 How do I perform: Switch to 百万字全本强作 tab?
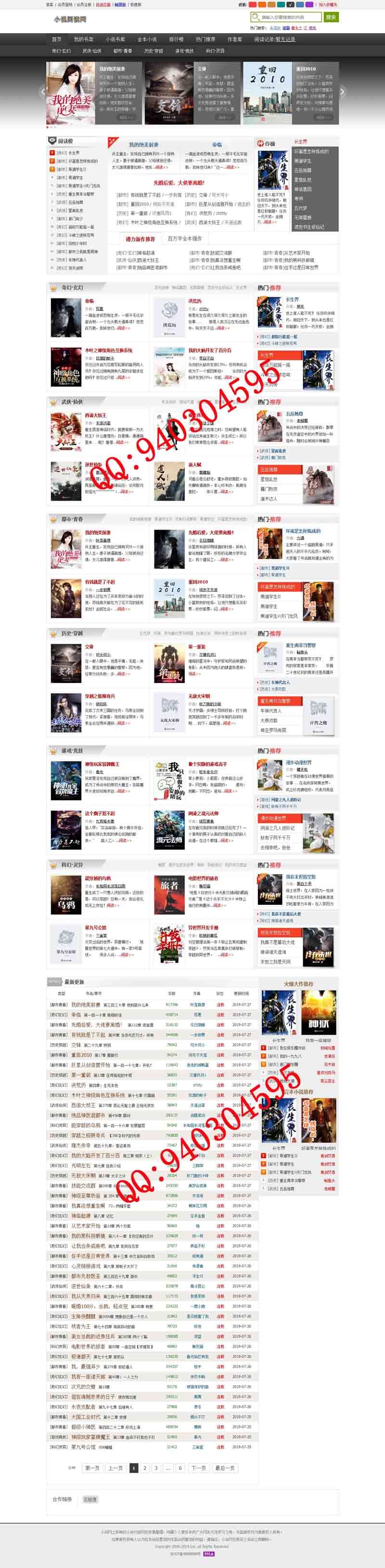(185, 239)
